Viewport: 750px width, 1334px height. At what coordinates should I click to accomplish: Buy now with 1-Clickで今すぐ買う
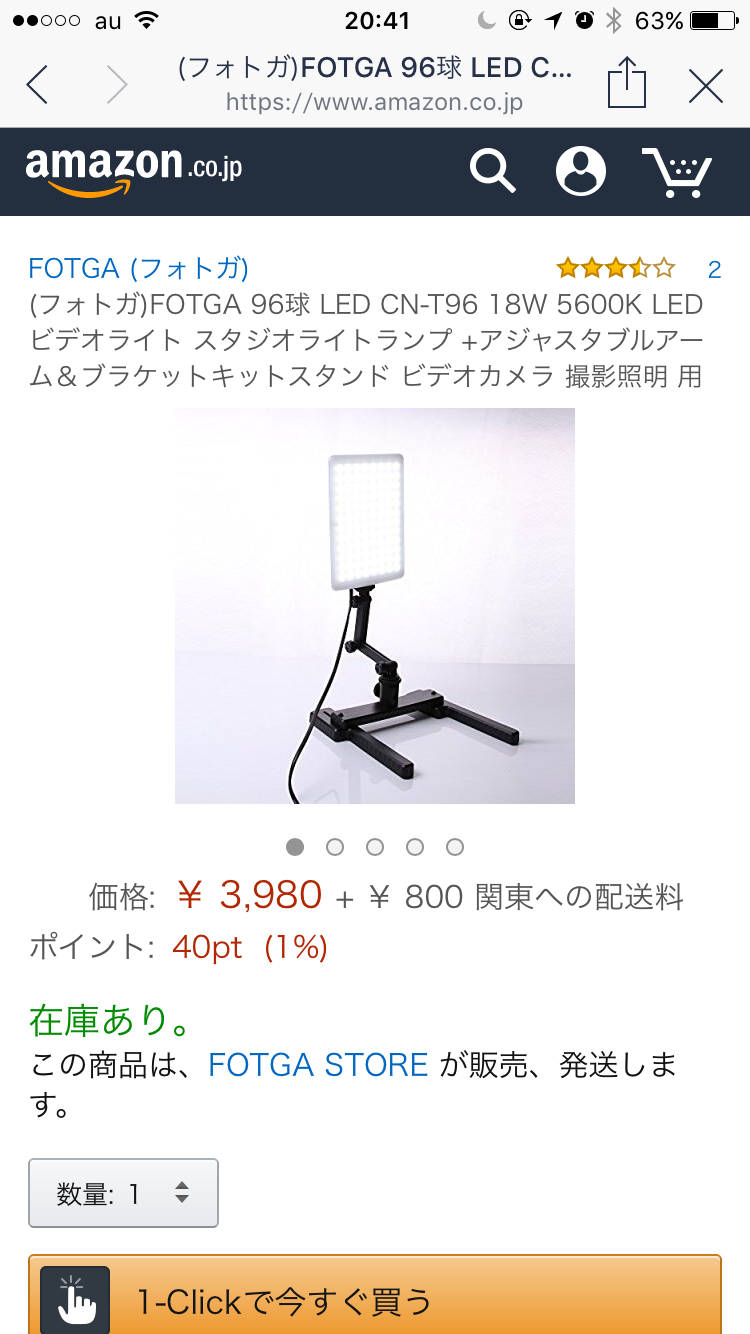375,1298
